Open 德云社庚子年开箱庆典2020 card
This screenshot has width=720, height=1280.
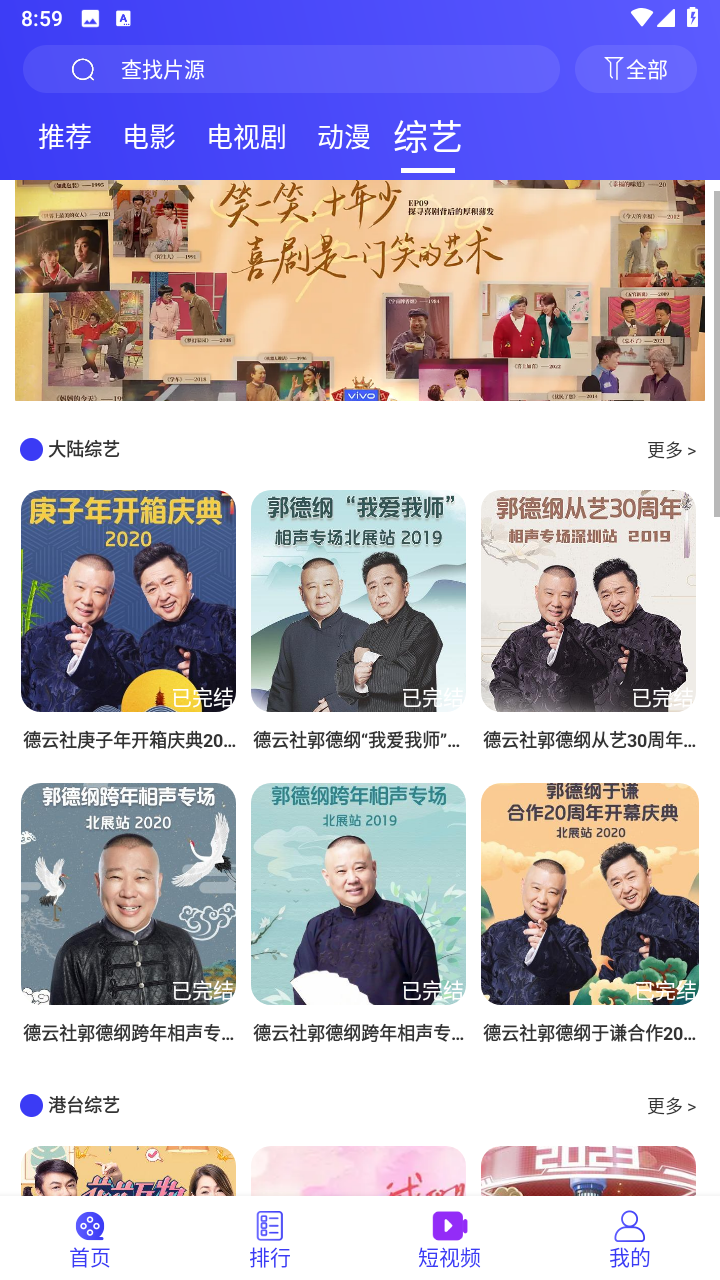(x=128, y=620)
